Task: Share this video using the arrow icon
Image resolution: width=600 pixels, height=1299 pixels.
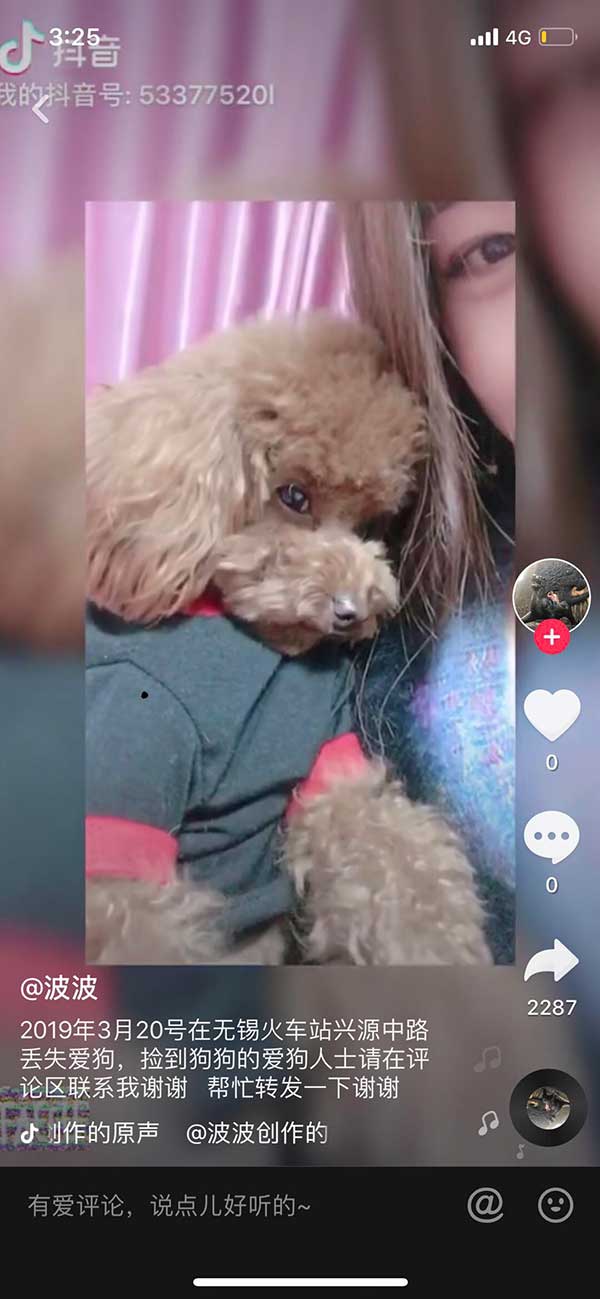Action: point(552,962)
